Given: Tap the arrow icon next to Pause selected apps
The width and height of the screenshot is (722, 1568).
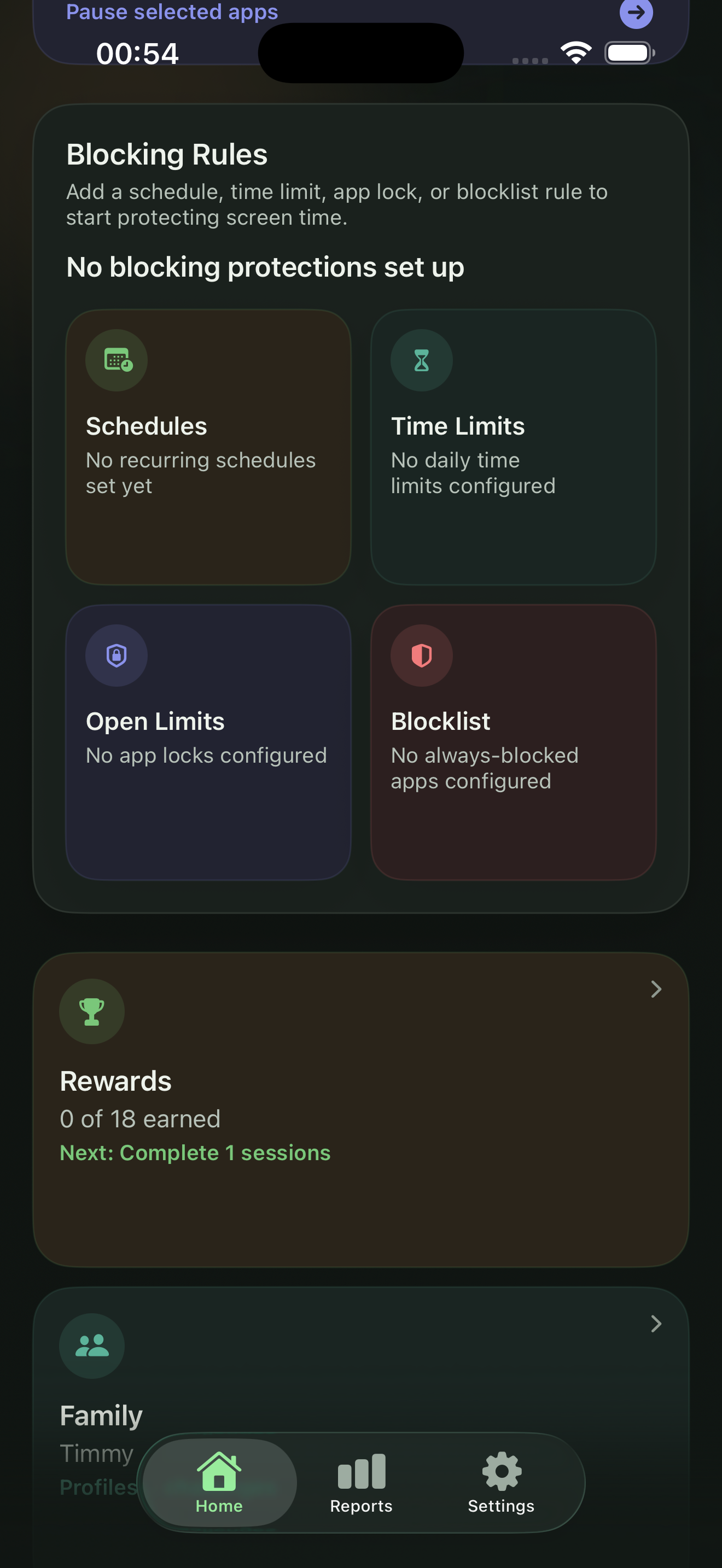Looking at the screenshot, I should [x=636, y=12].
